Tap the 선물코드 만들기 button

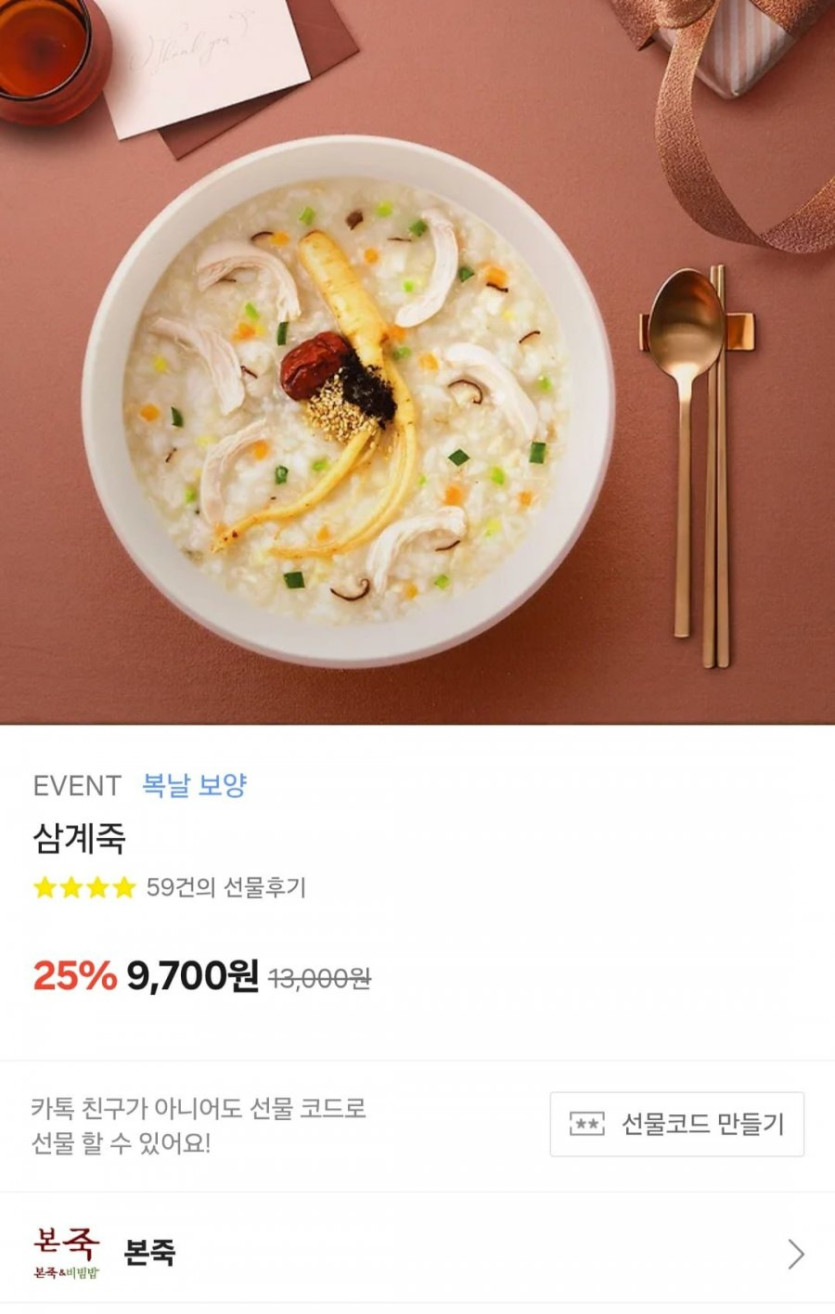coord(677,1124)
